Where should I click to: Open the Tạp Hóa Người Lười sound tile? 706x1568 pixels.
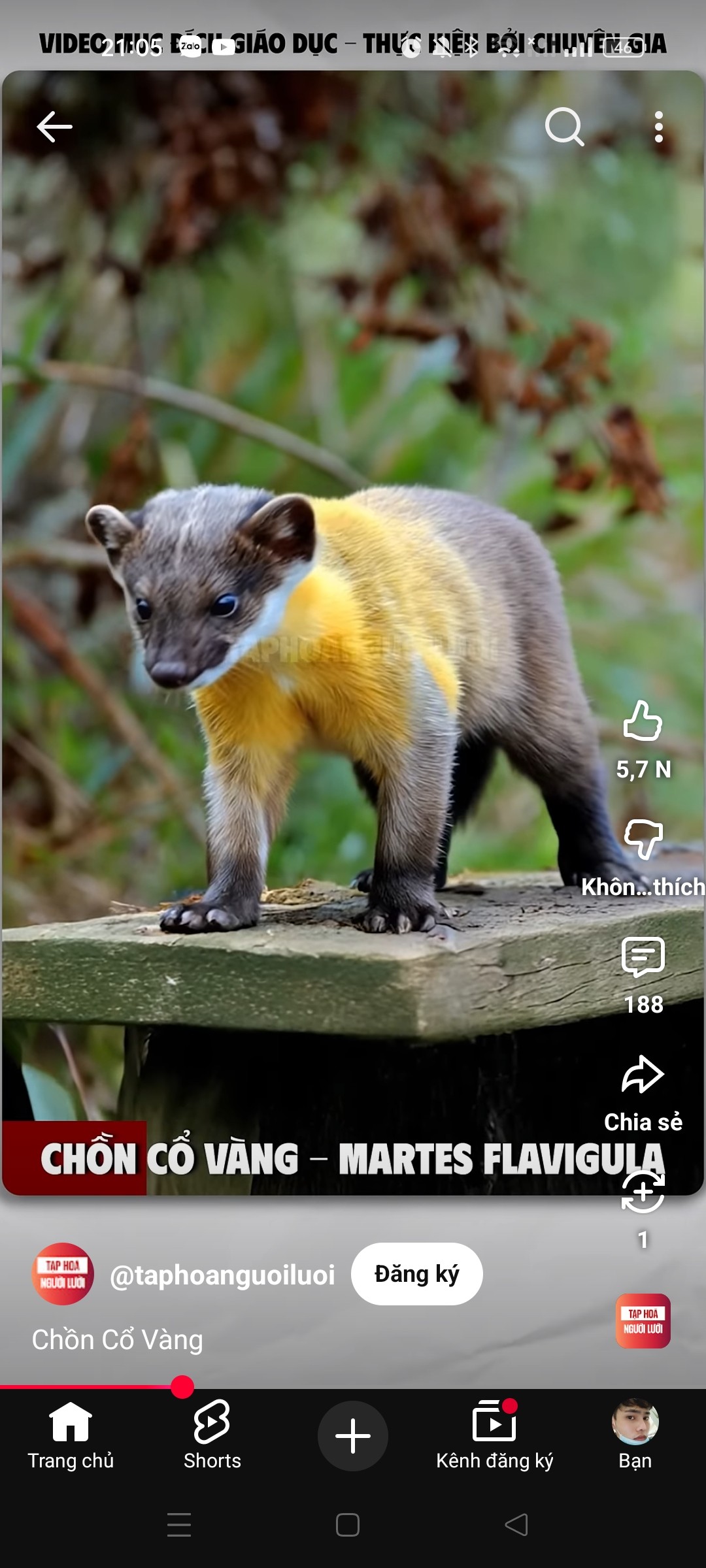643,1320
